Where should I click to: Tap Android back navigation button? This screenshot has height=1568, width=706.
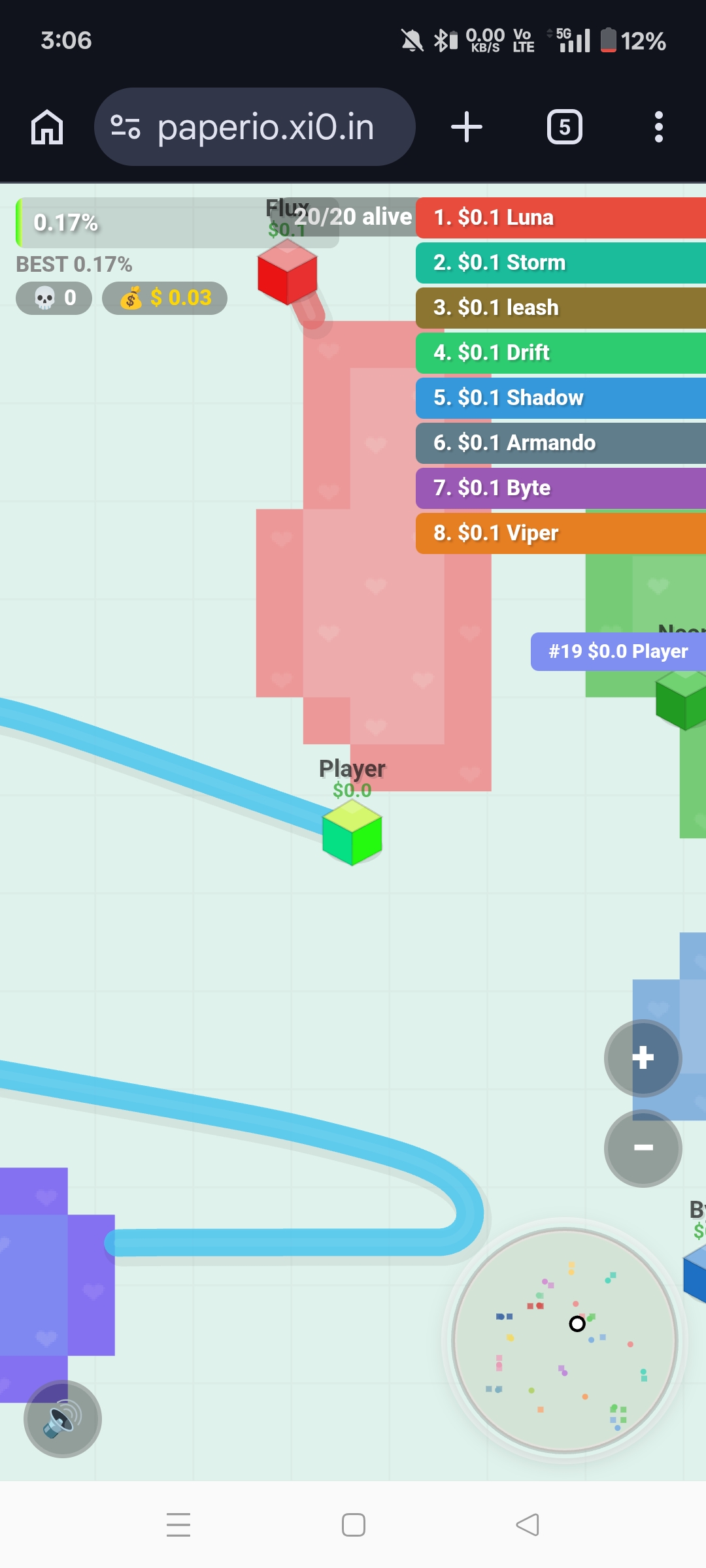pyautogui.click(x=527, y=1525)
